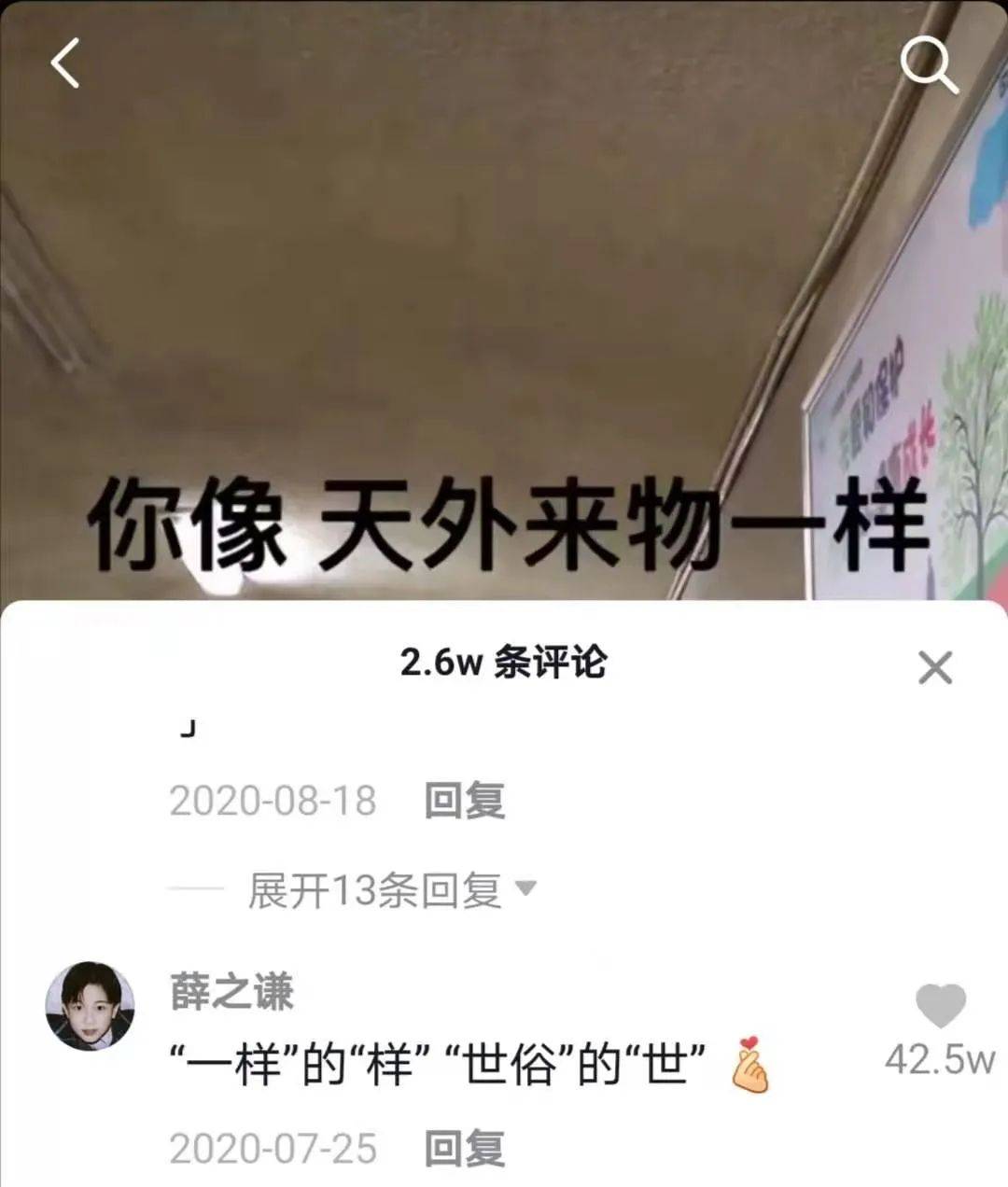This screenshot has height=1187, width=1008.
Task: Reply to the 2020-08-18 comment
Action: [x=464, y=801]
